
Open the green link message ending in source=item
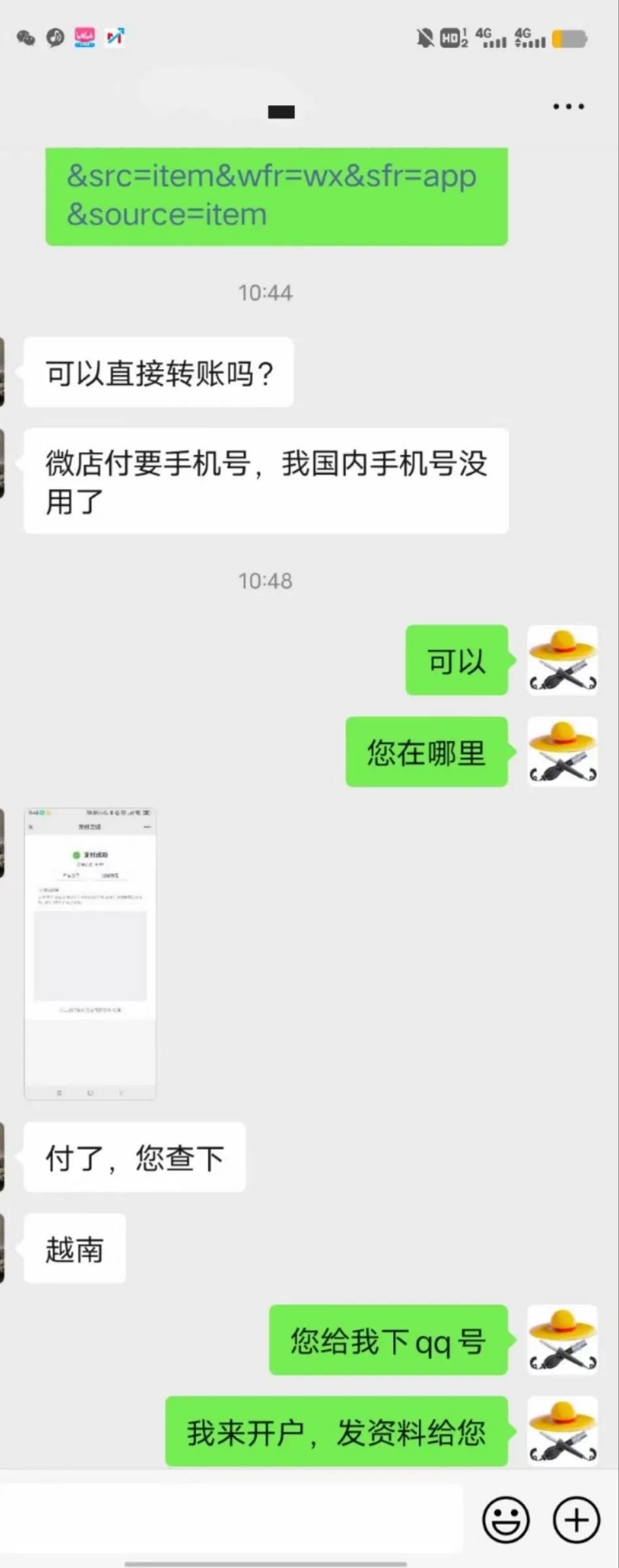276,195
